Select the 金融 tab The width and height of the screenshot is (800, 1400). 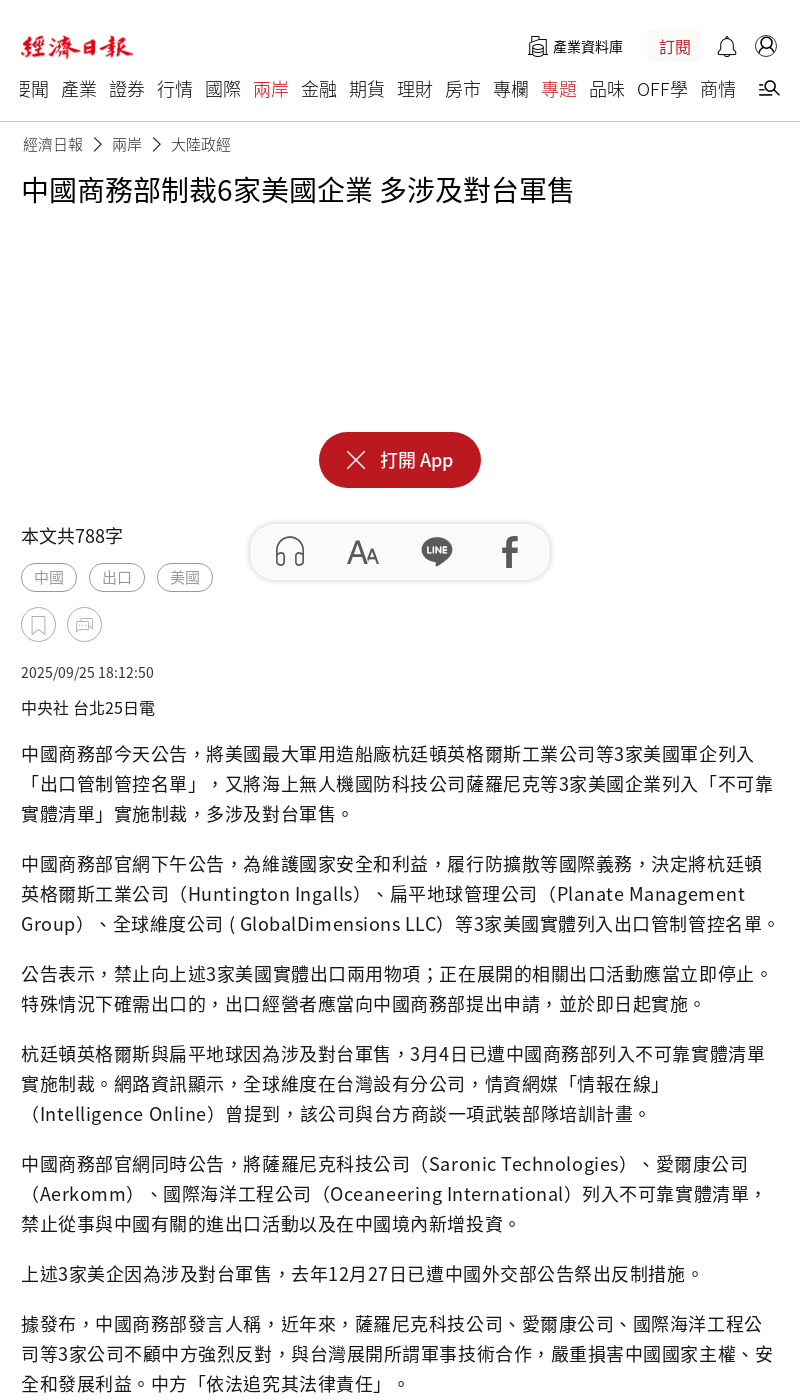pyautogui.click(x=319, y=89)
